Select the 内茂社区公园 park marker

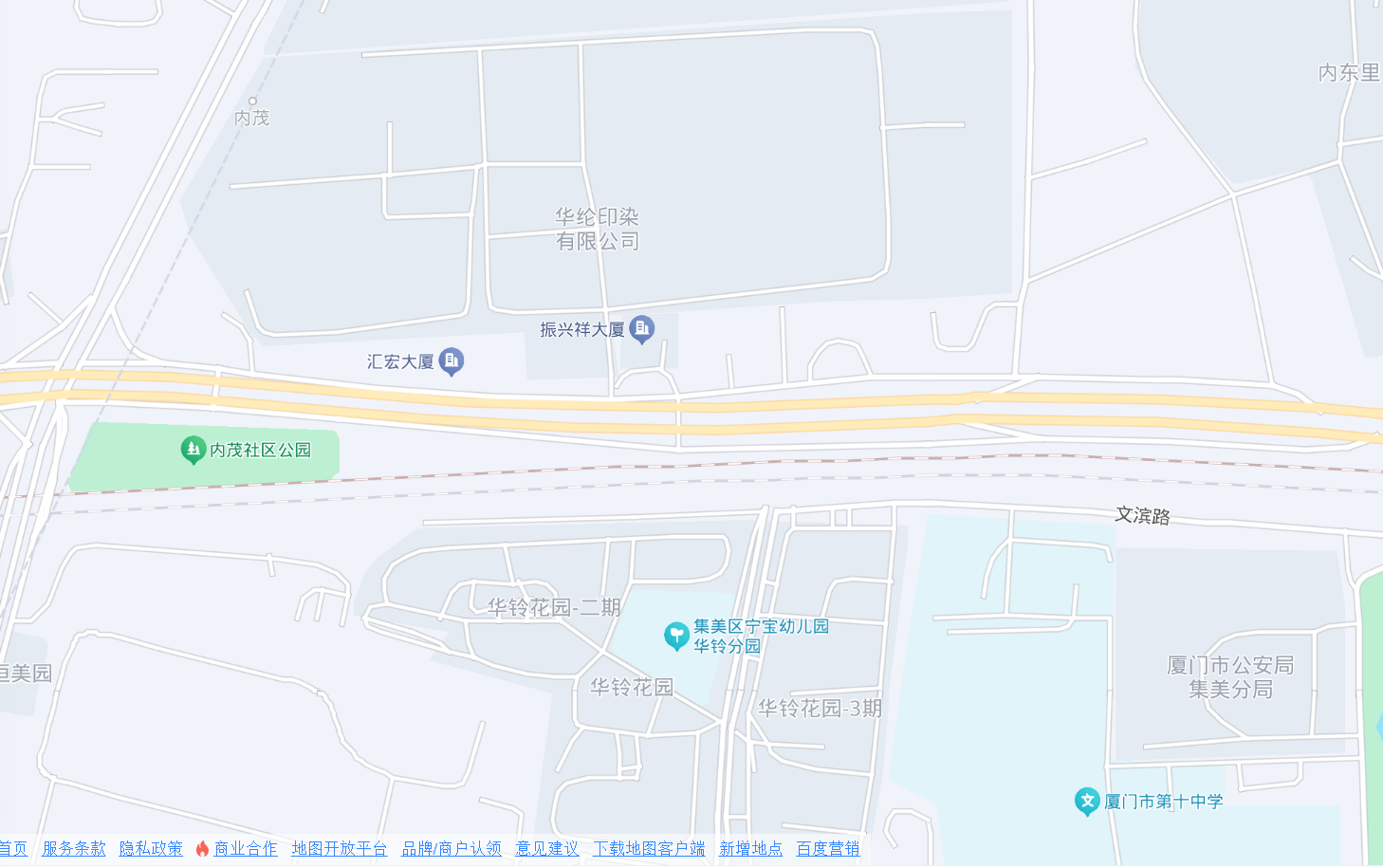tap(194, 449)
